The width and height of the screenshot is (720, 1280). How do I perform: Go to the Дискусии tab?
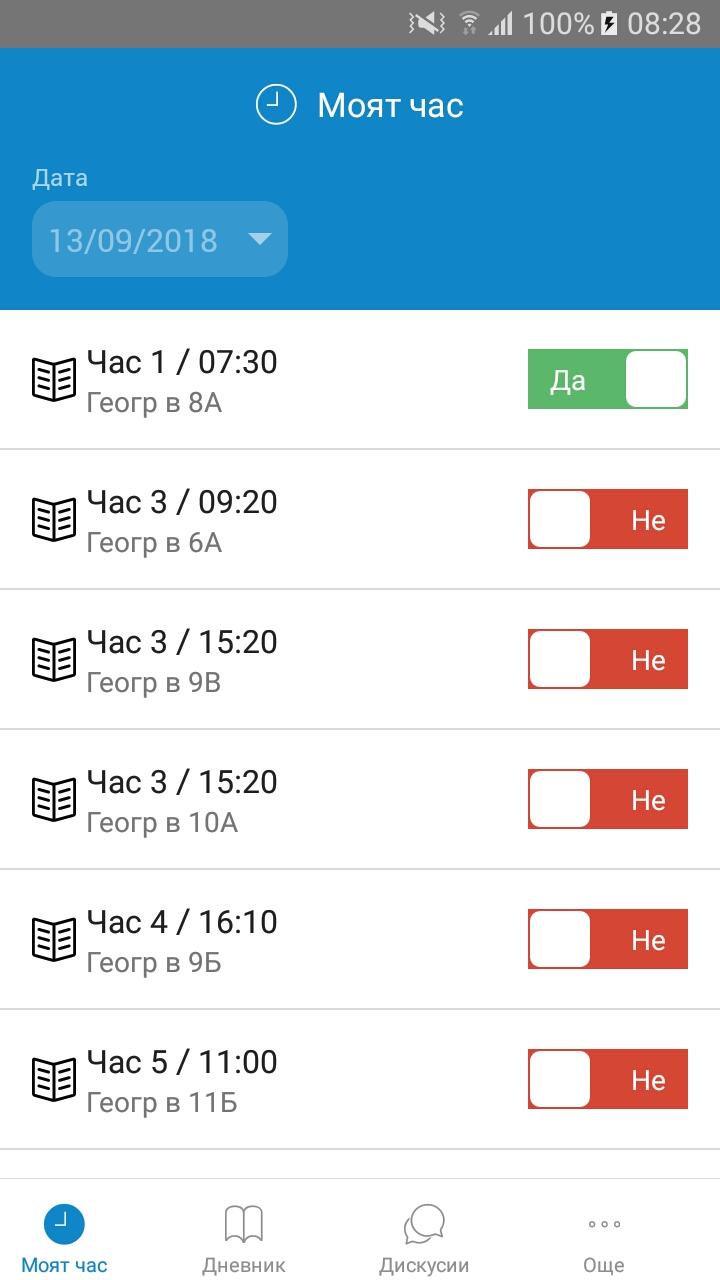coord(424,1240)
